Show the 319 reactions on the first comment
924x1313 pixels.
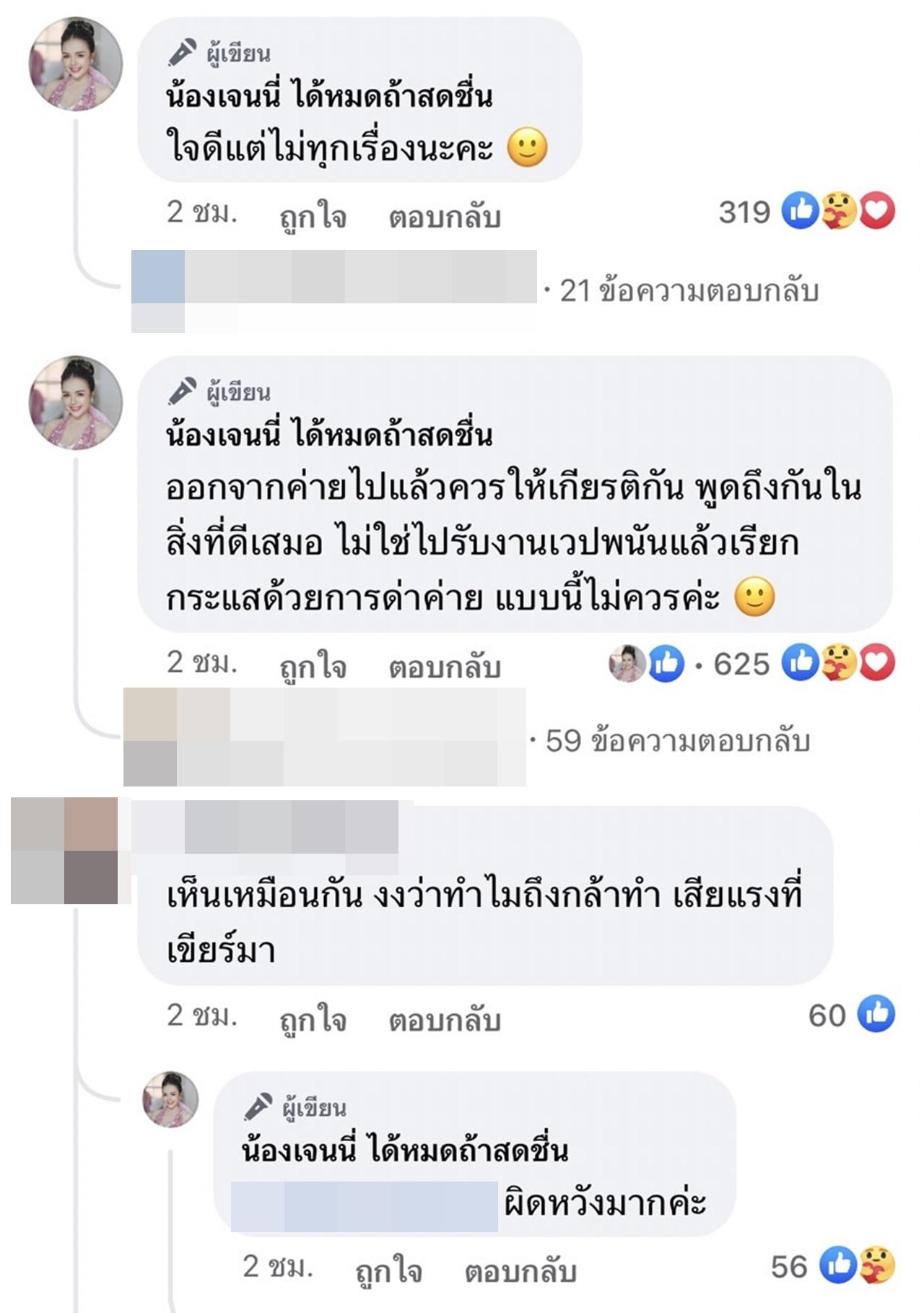point(806,212)
